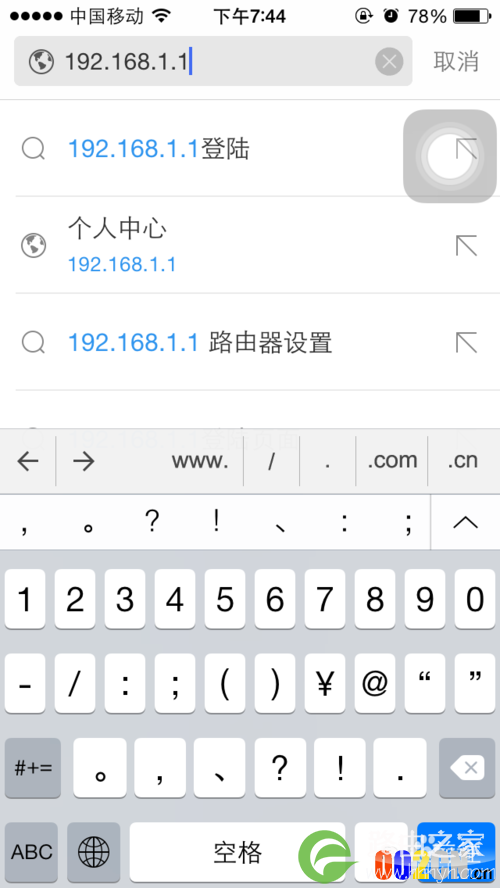This screenshot has height=888, width=500.
Task: Fill the address bar with 路由器设置 arrow
Action: (467, 342)
